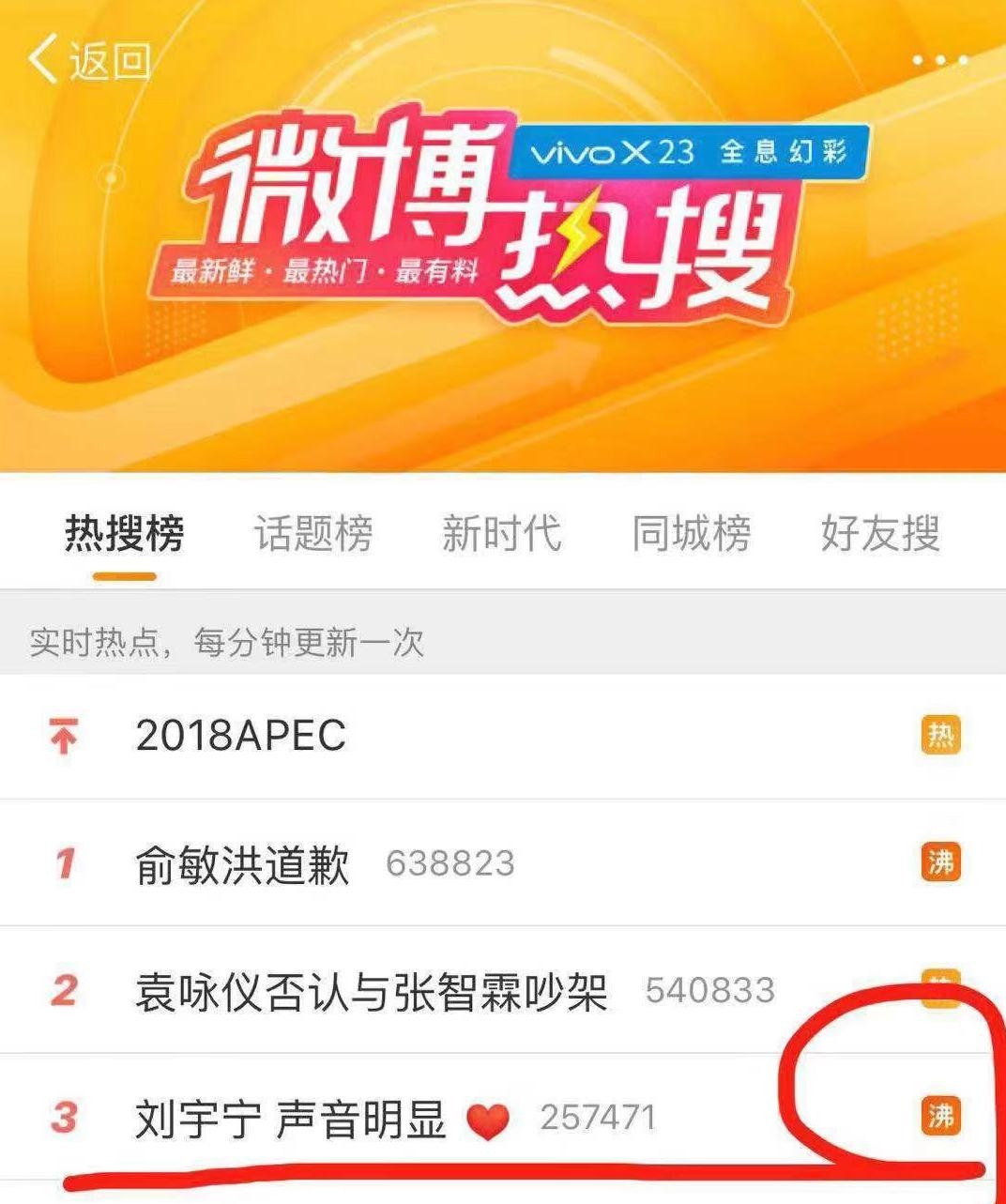This screenshot has width=1006, height=1204.
Task: Open the 同城榜 tab
Action: (x=691, y=534)
